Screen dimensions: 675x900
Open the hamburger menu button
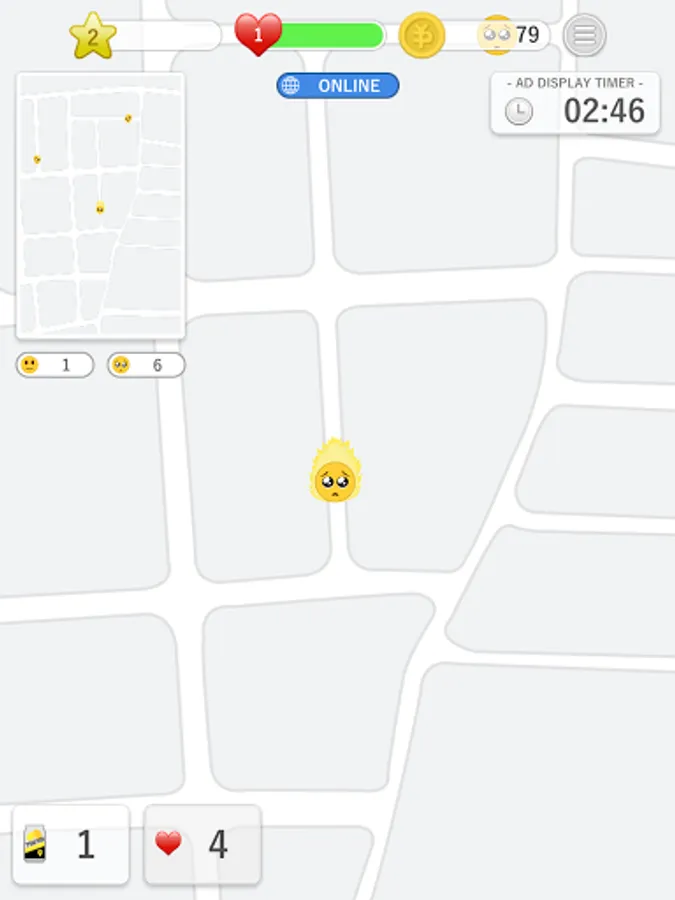(x=585, y=36)
